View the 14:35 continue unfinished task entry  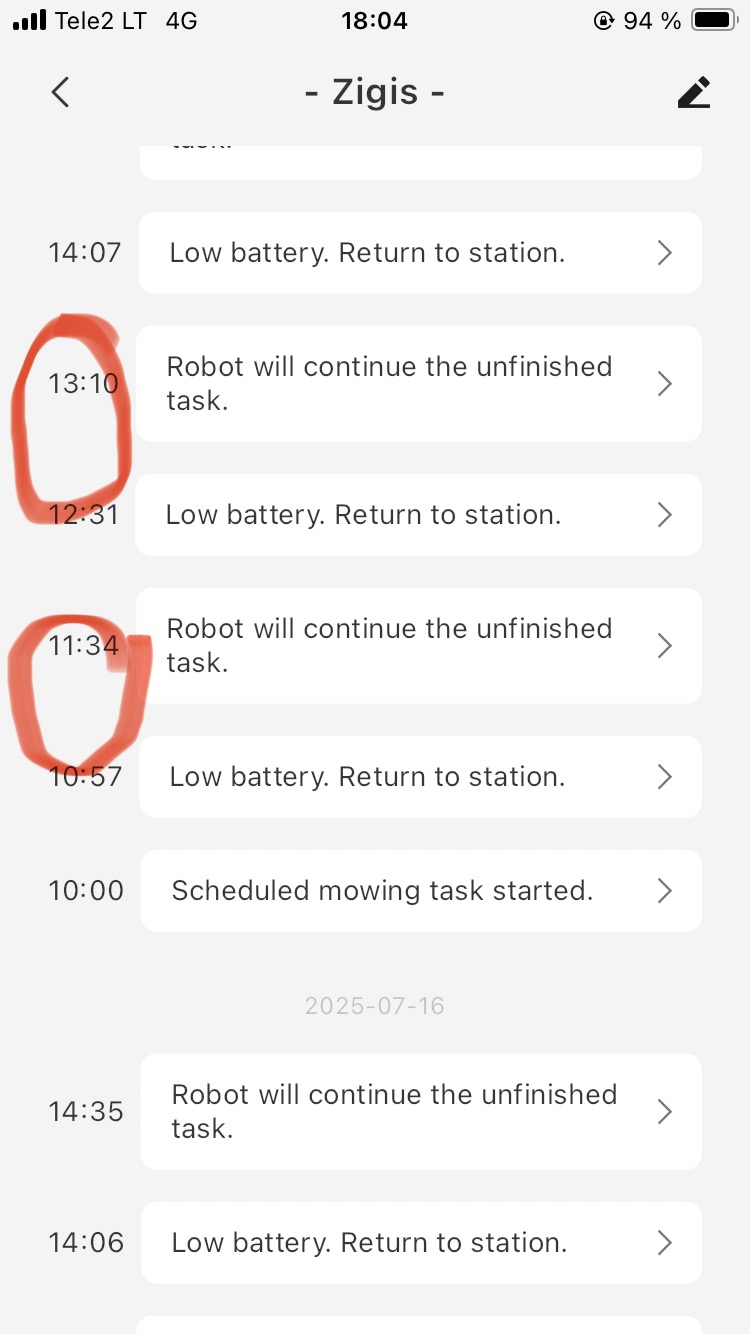click(x=420, y=1111)
